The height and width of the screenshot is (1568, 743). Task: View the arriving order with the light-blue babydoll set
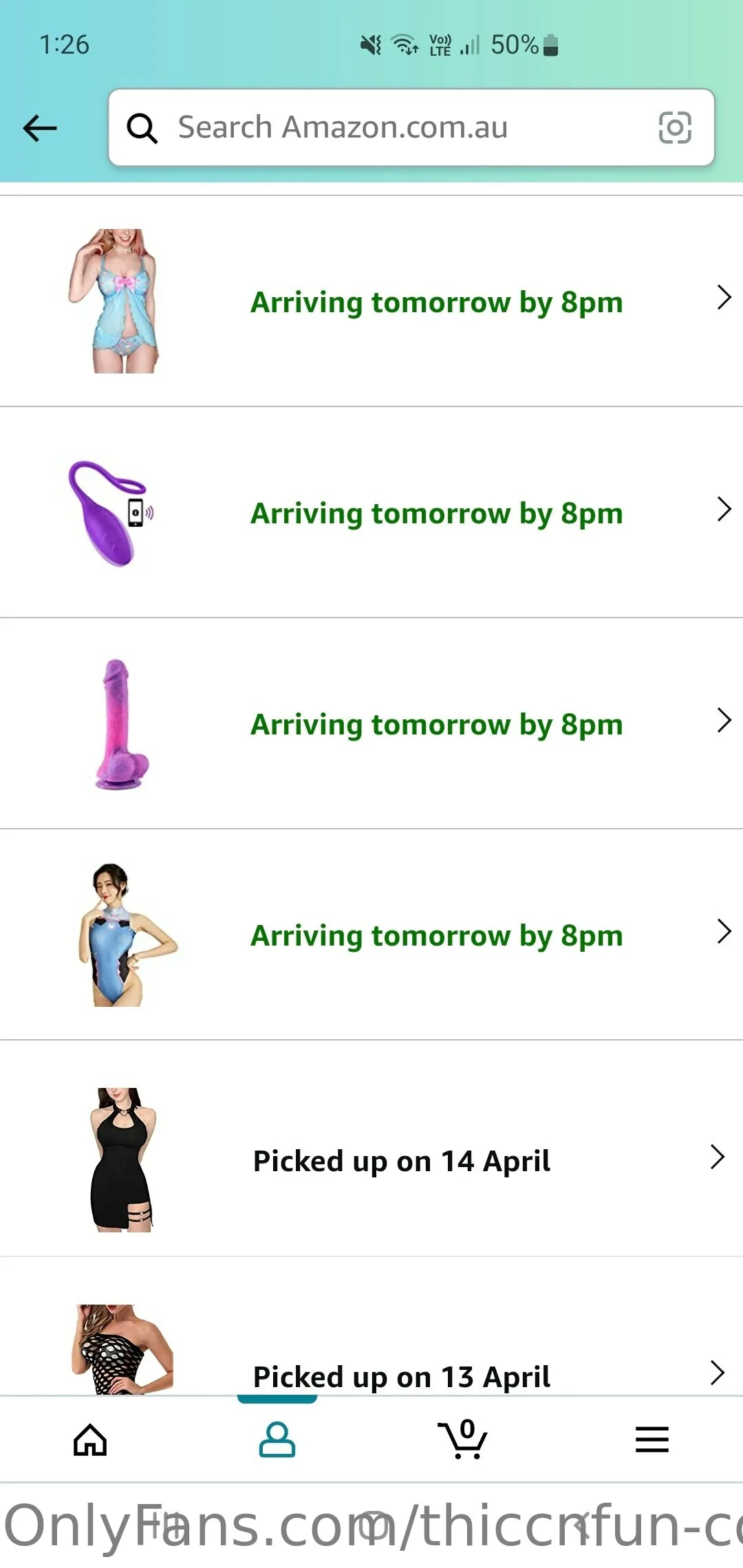pos(436,303)
